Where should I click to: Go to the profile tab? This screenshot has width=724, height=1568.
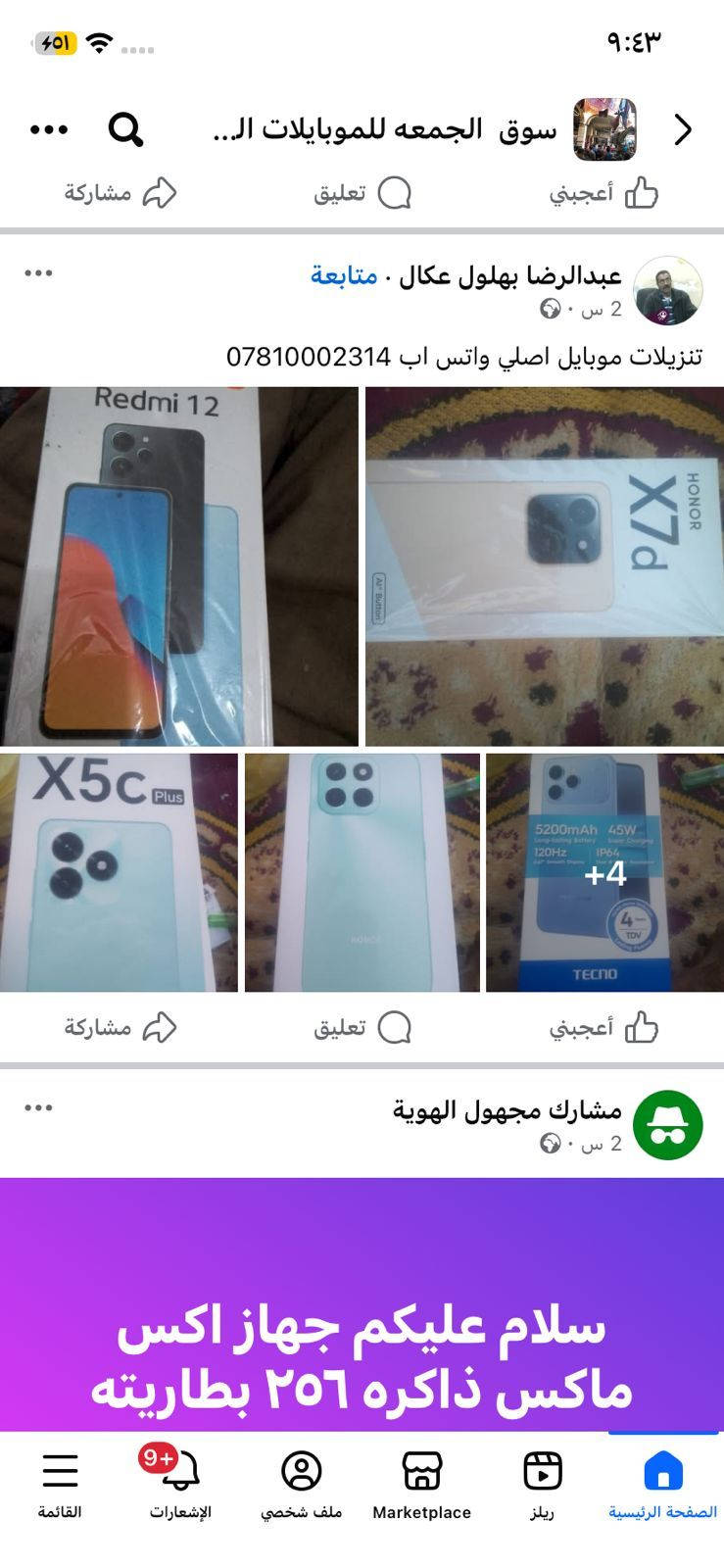[x=301, y=1484]
